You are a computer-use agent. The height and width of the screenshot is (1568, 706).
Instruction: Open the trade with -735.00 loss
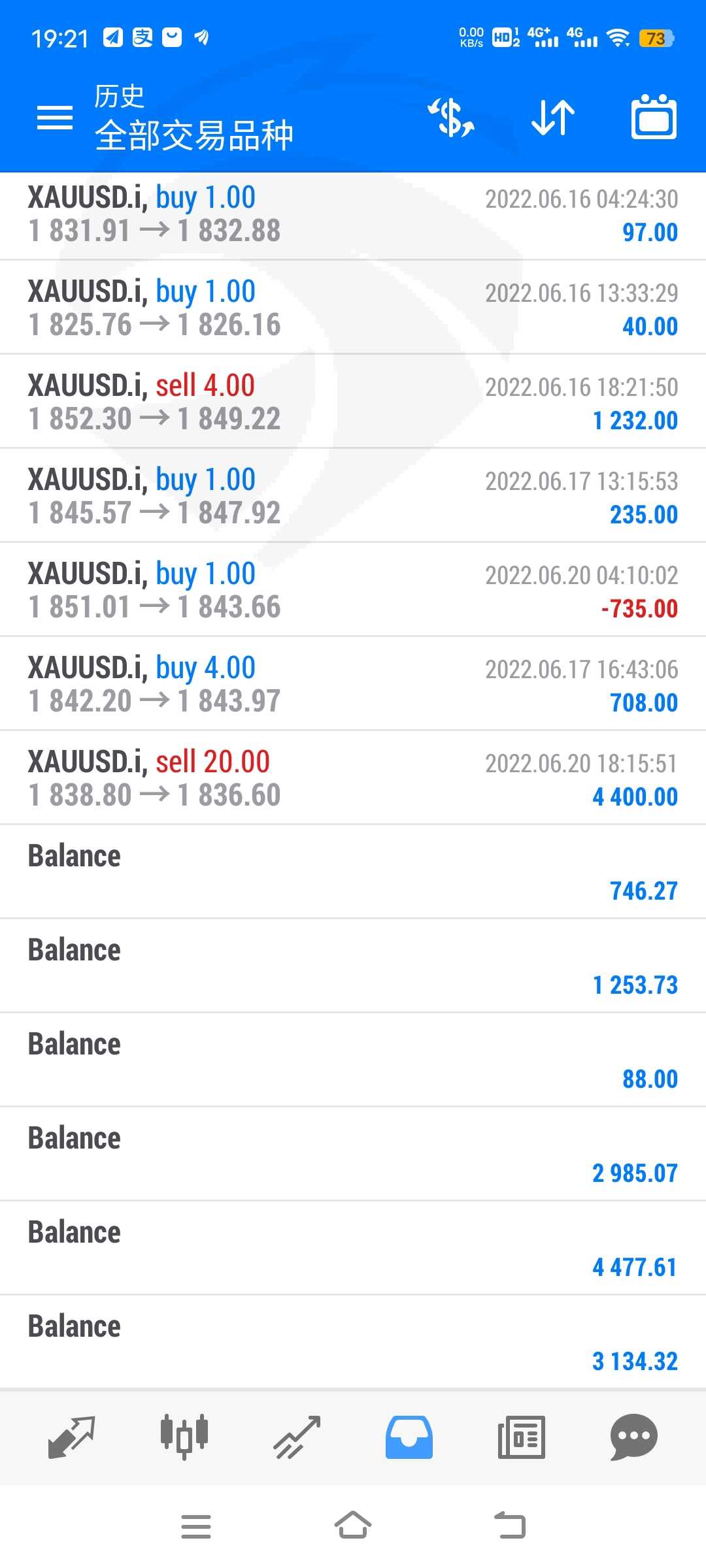tap(353, 589)
